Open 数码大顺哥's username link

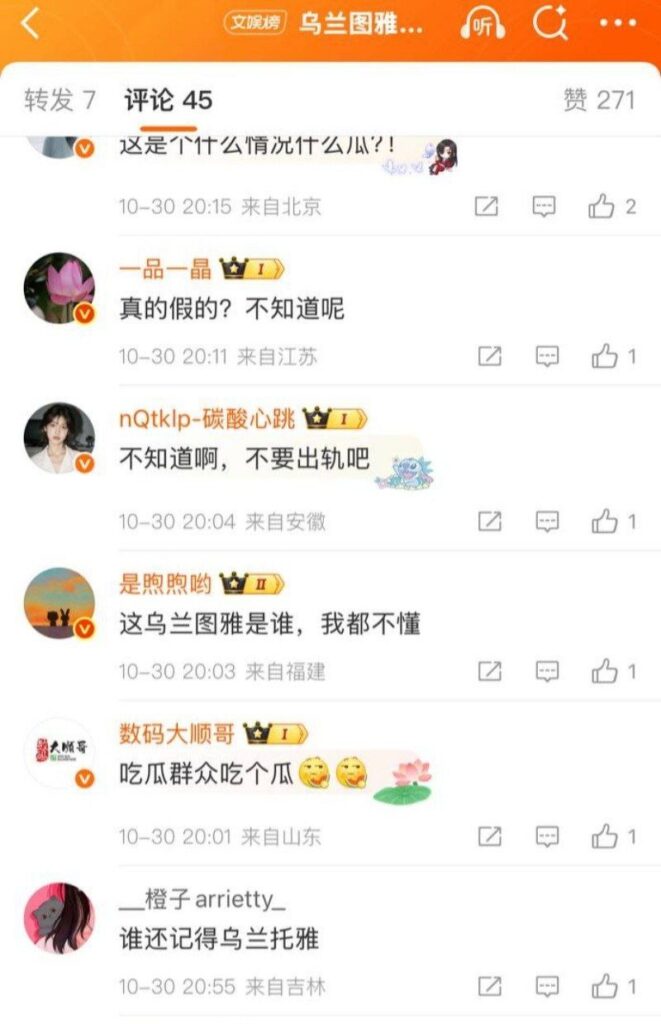click(177, 733)
